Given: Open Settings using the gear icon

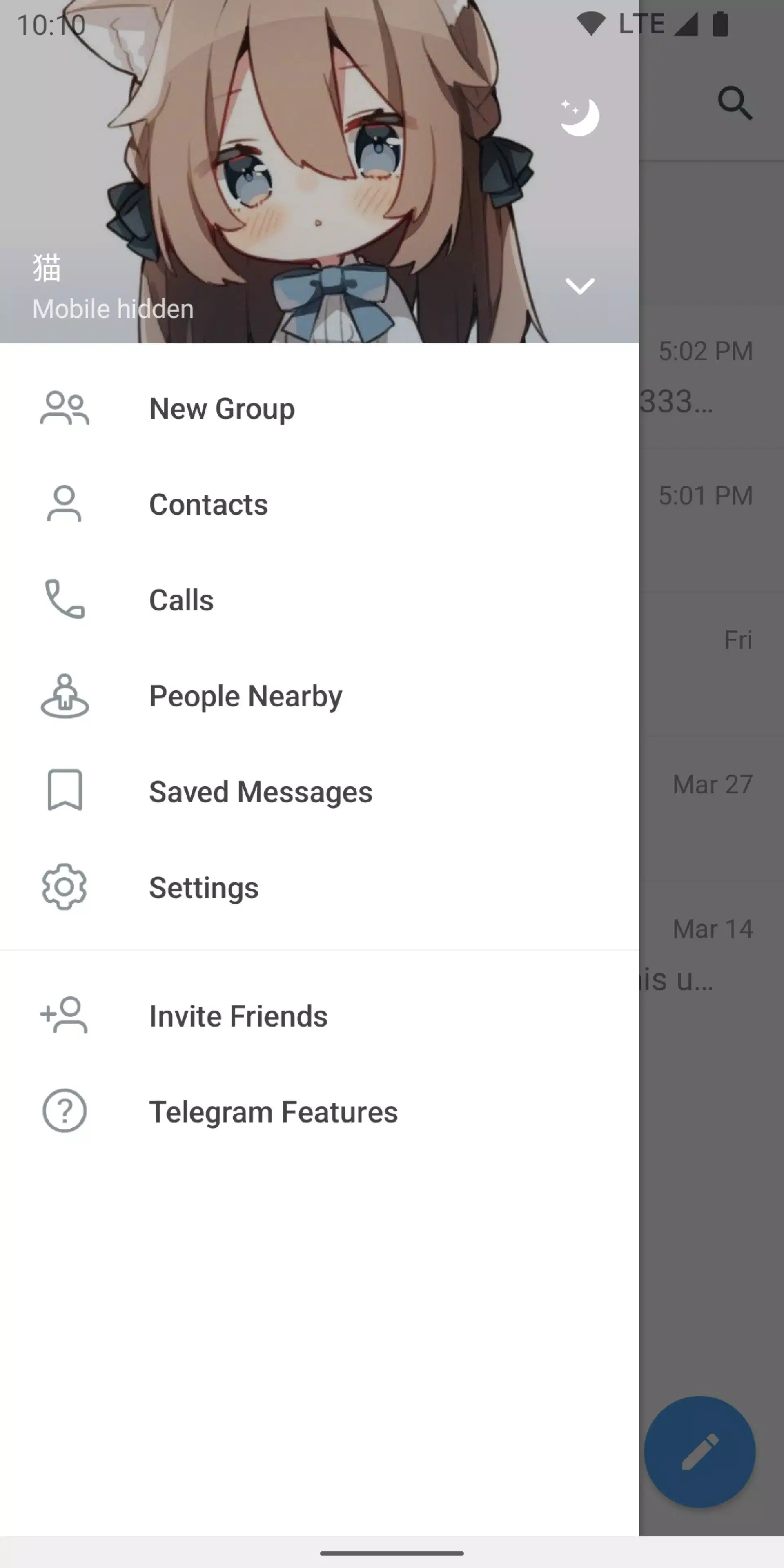Looking at the screenshot, I should pos(64,887).
